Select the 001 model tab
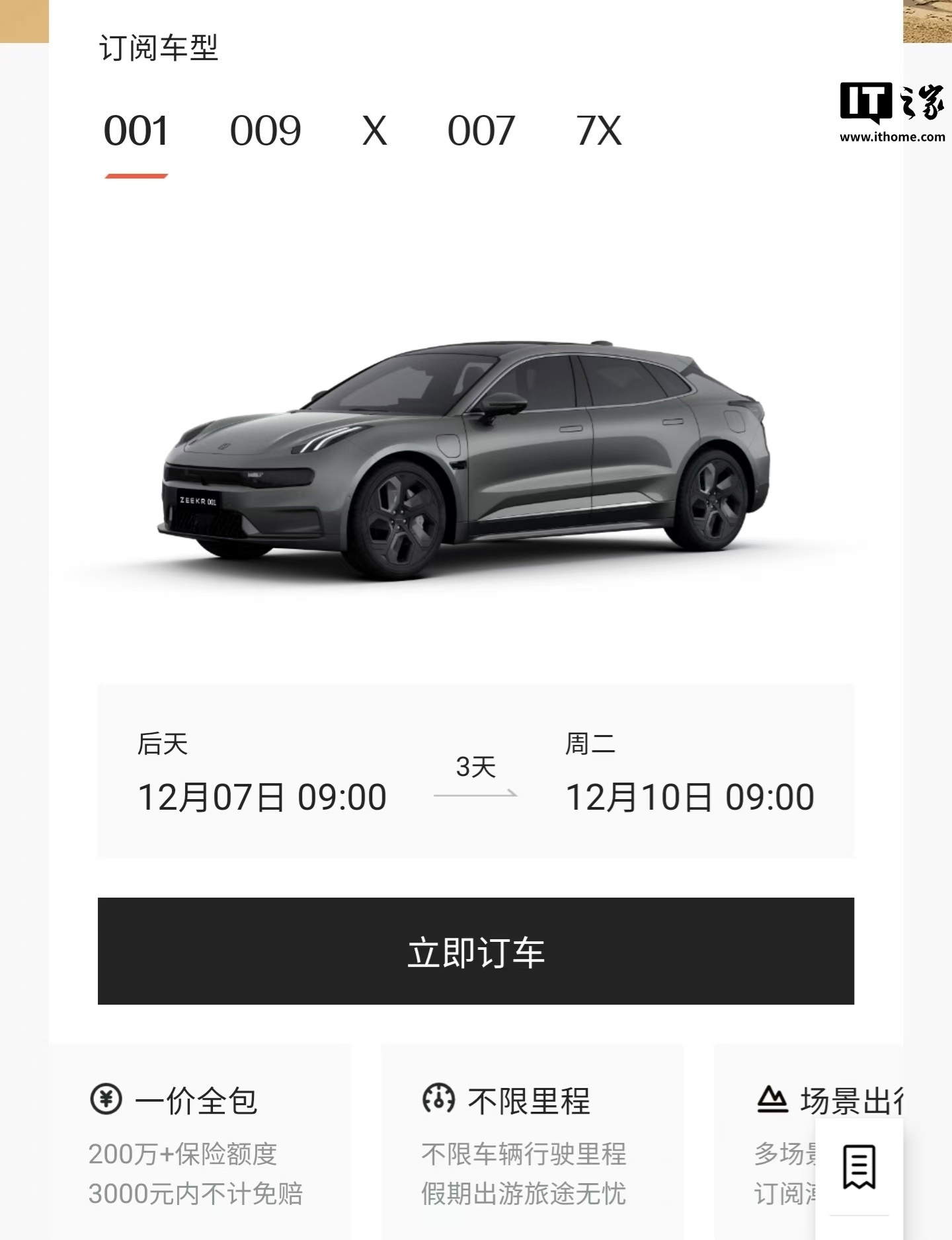The width and height of the screenshot is (952, 1240). [x=136, y=131]
